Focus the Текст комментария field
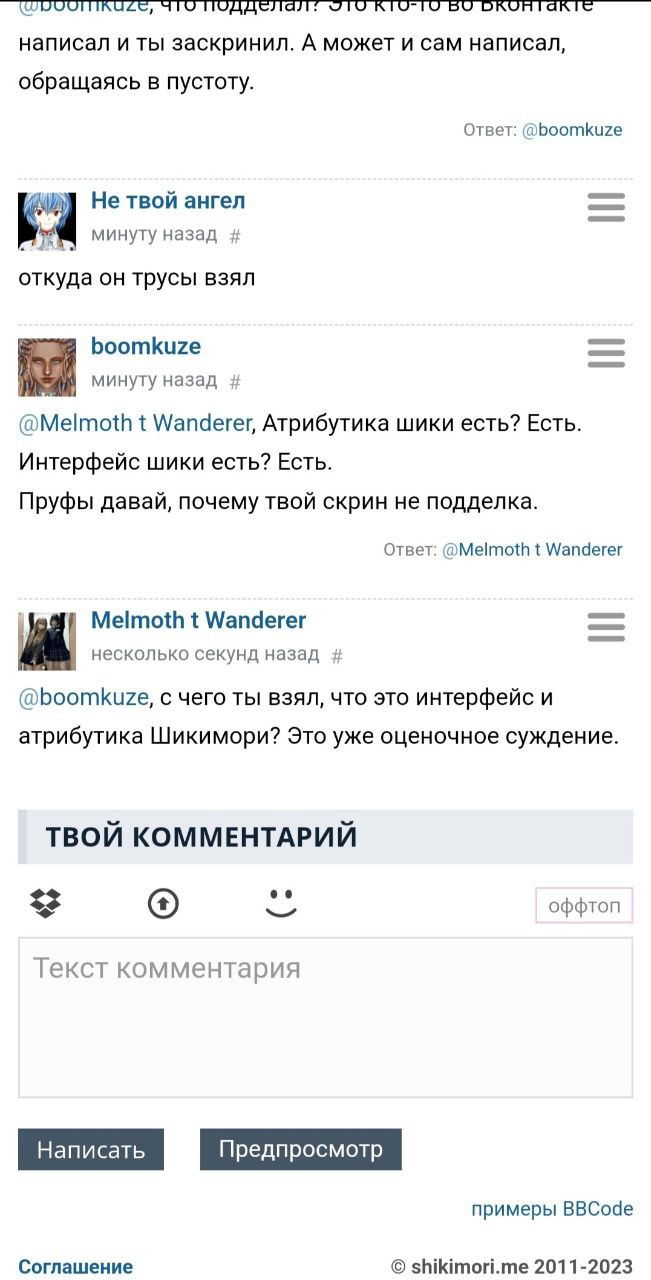The image size is (651, 1280). 325,1017
